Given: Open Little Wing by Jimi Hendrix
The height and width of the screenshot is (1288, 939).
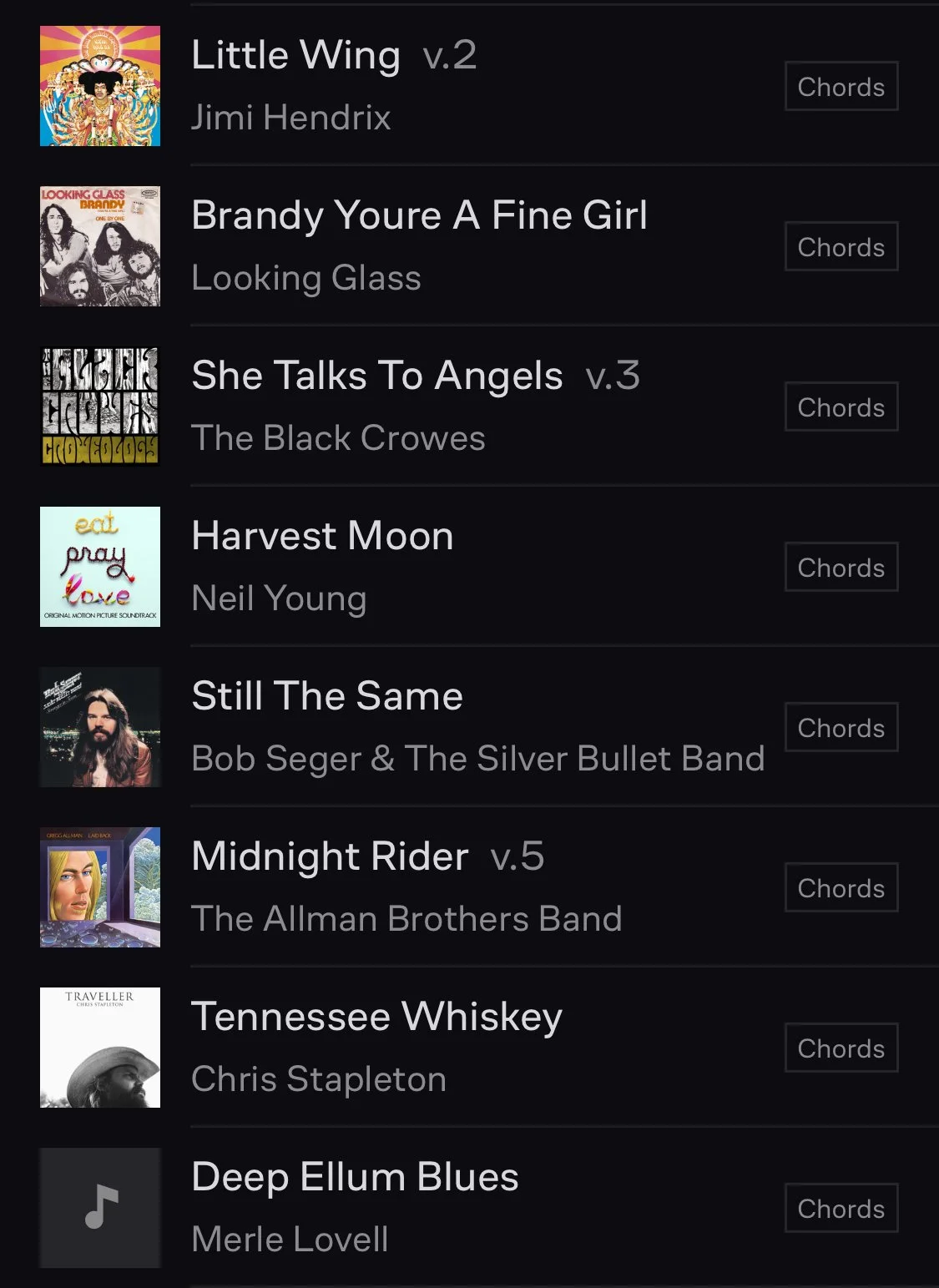Looking at the screenshot, I should [296, 56].
